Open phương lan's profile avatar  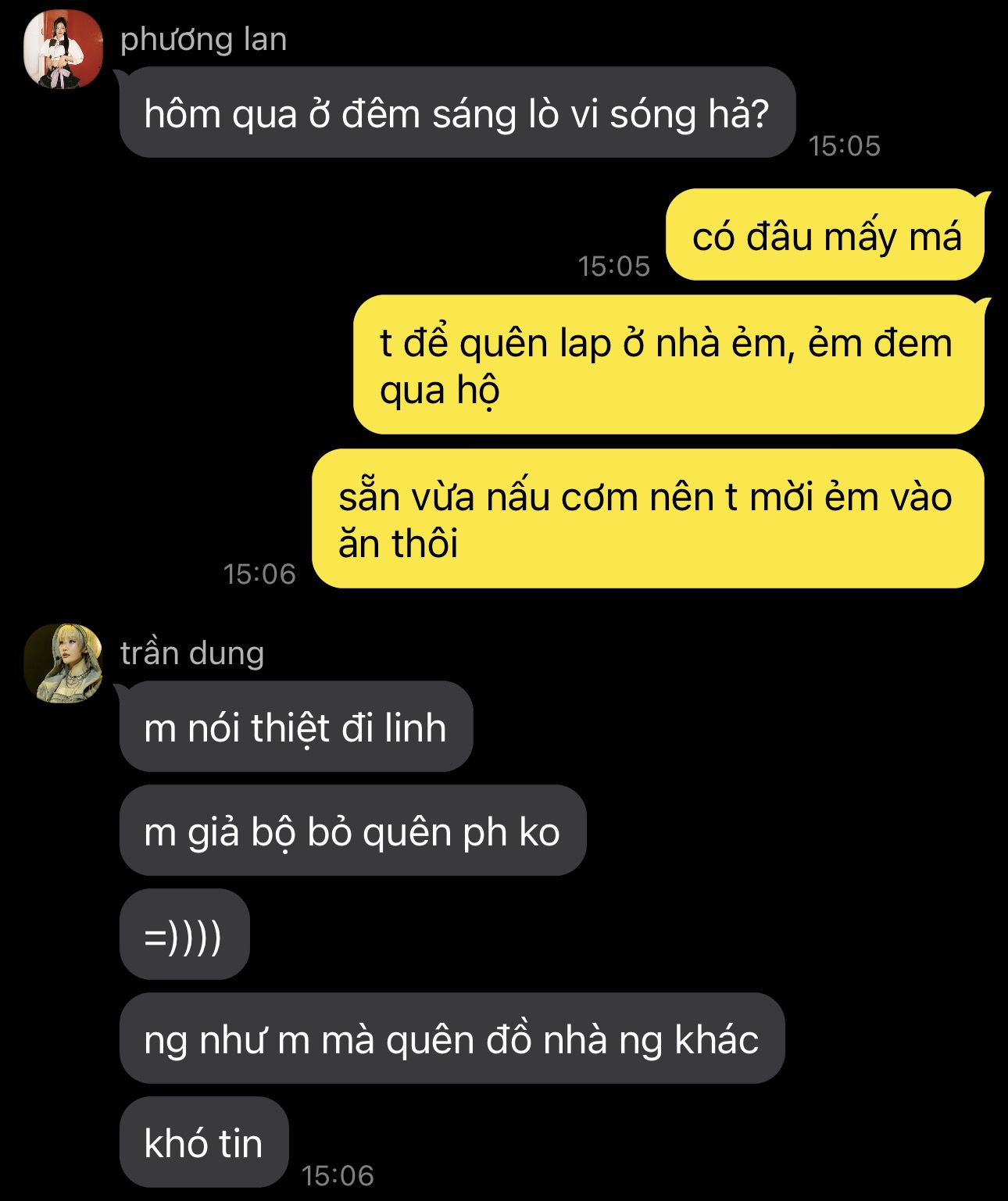pyautogui.click(x=63, y=49)
